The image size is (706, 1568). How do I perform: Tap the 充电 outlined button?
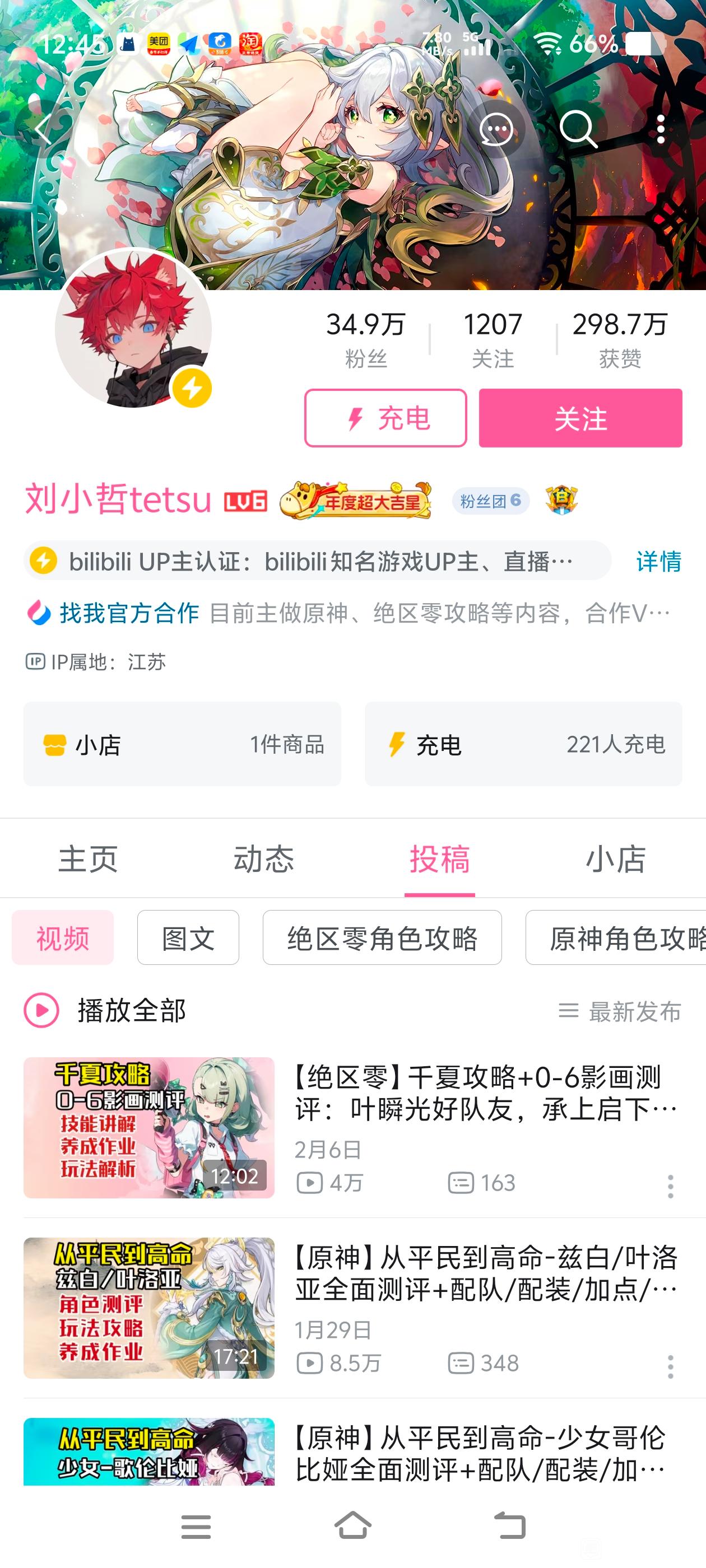[385, 418]
